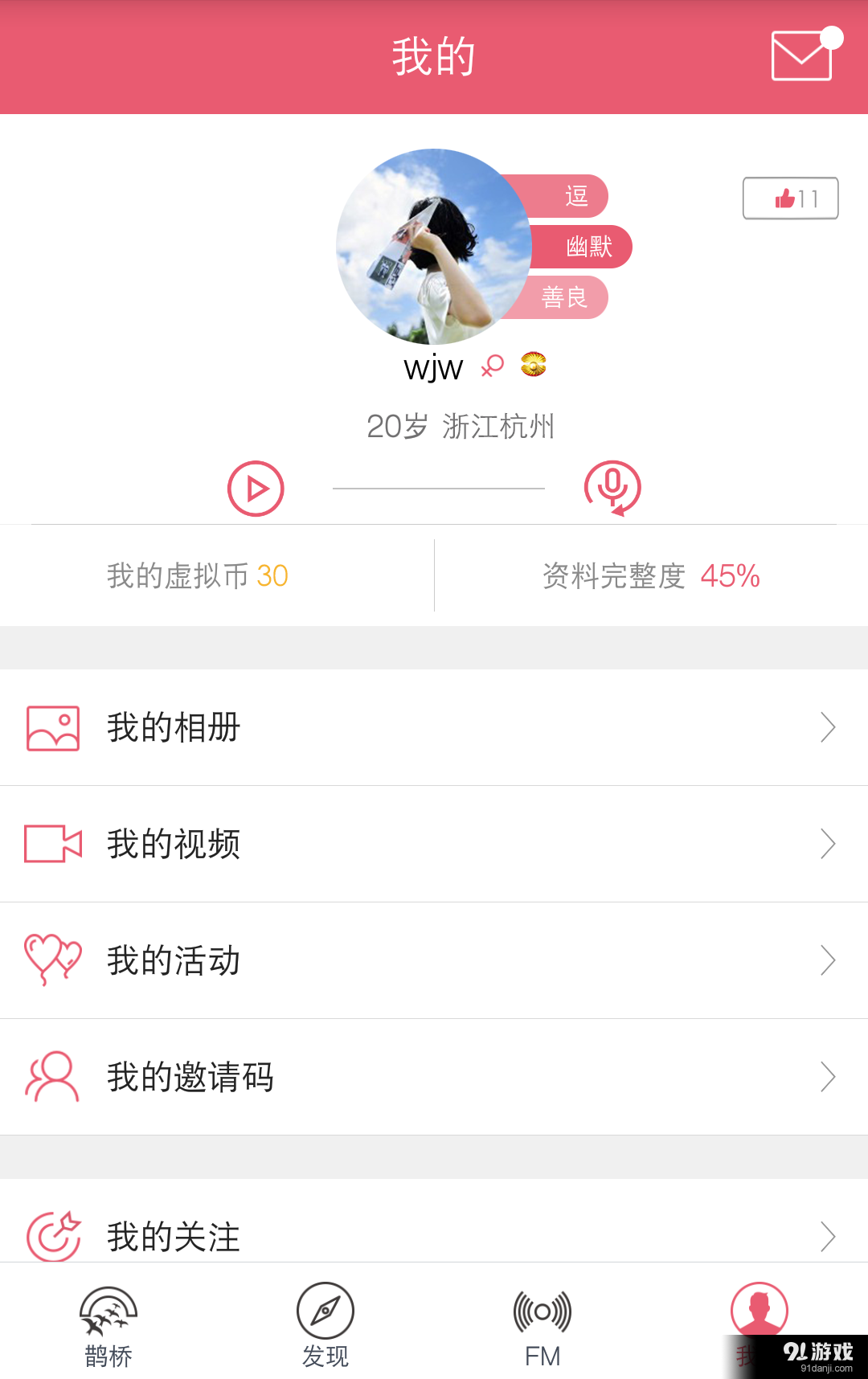Image resolution: width=868 pixels, height=1379 pixels.
Task: Tap the microphone to record voice
Action: pos(613,486)
